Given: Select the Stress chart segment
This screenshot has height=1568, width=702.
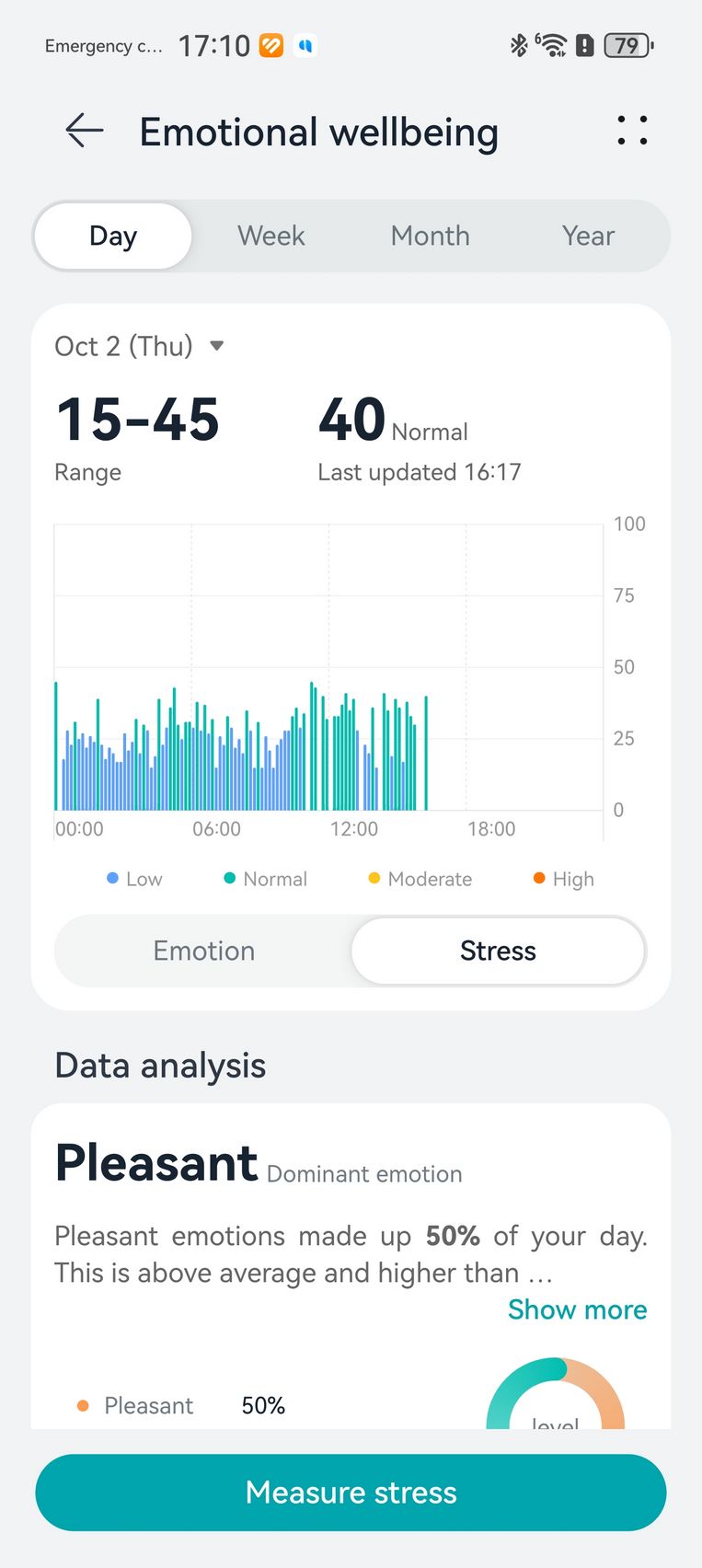Looking at the screenshot, I should pos(498,951).
